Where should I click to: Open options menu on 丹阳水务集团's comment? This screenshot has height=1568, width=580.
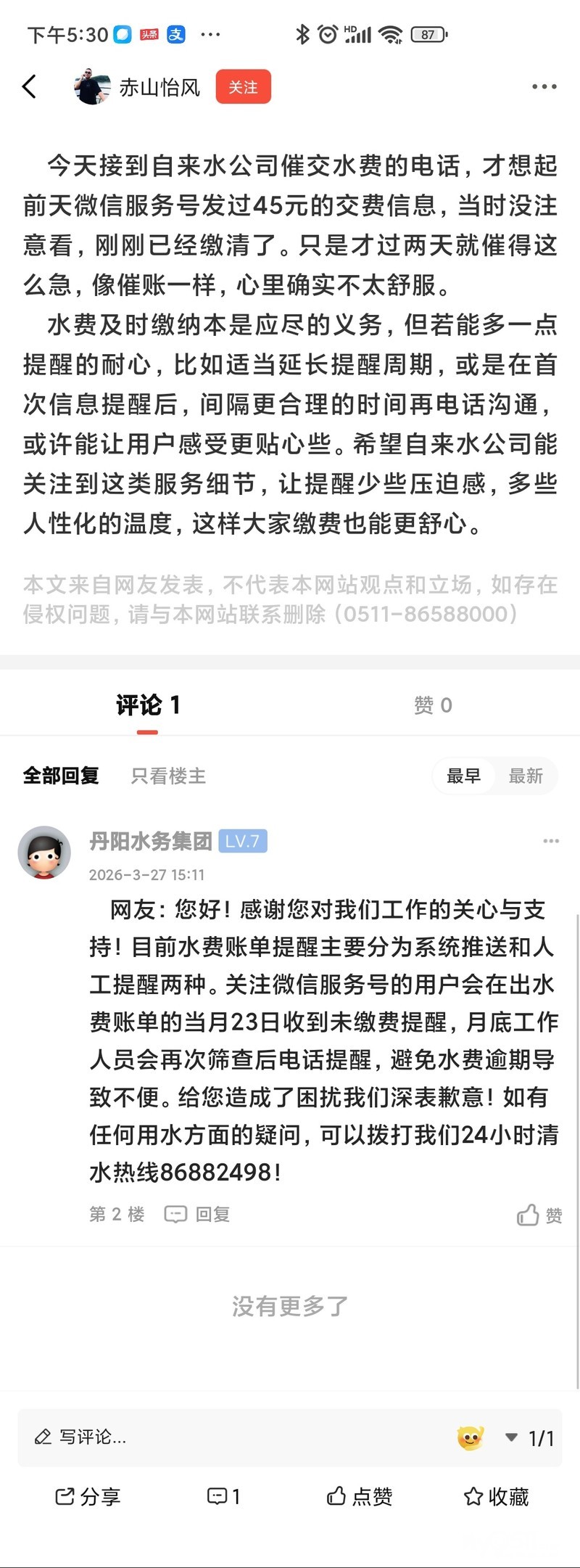pos(551,841)
